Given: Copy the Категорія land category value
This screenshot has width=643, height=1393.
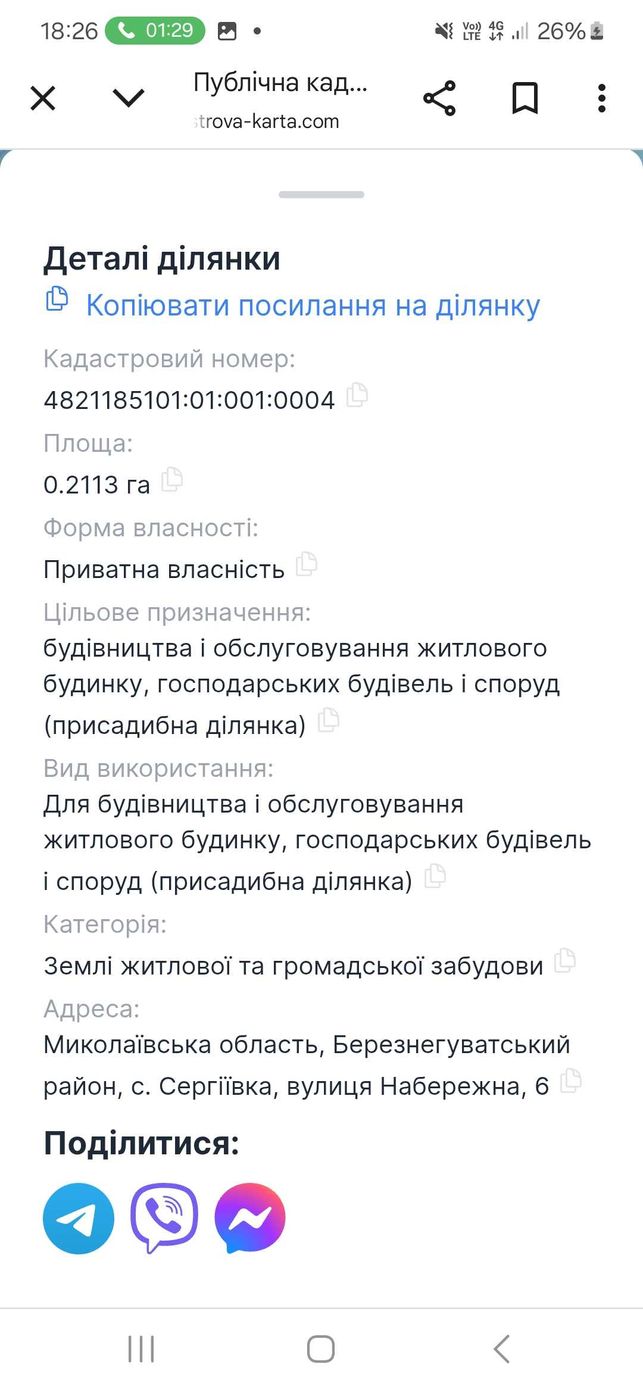Looking at the screenshot, I should (x=566, y=961).
